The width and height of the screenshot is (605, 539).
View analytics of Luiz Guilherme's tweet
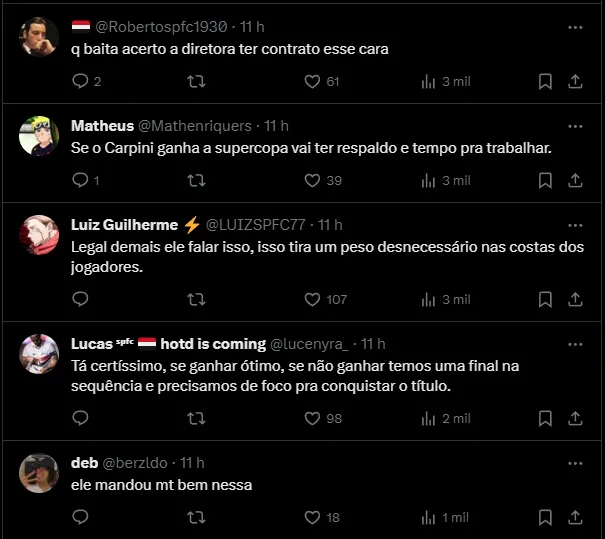(429, 299)
